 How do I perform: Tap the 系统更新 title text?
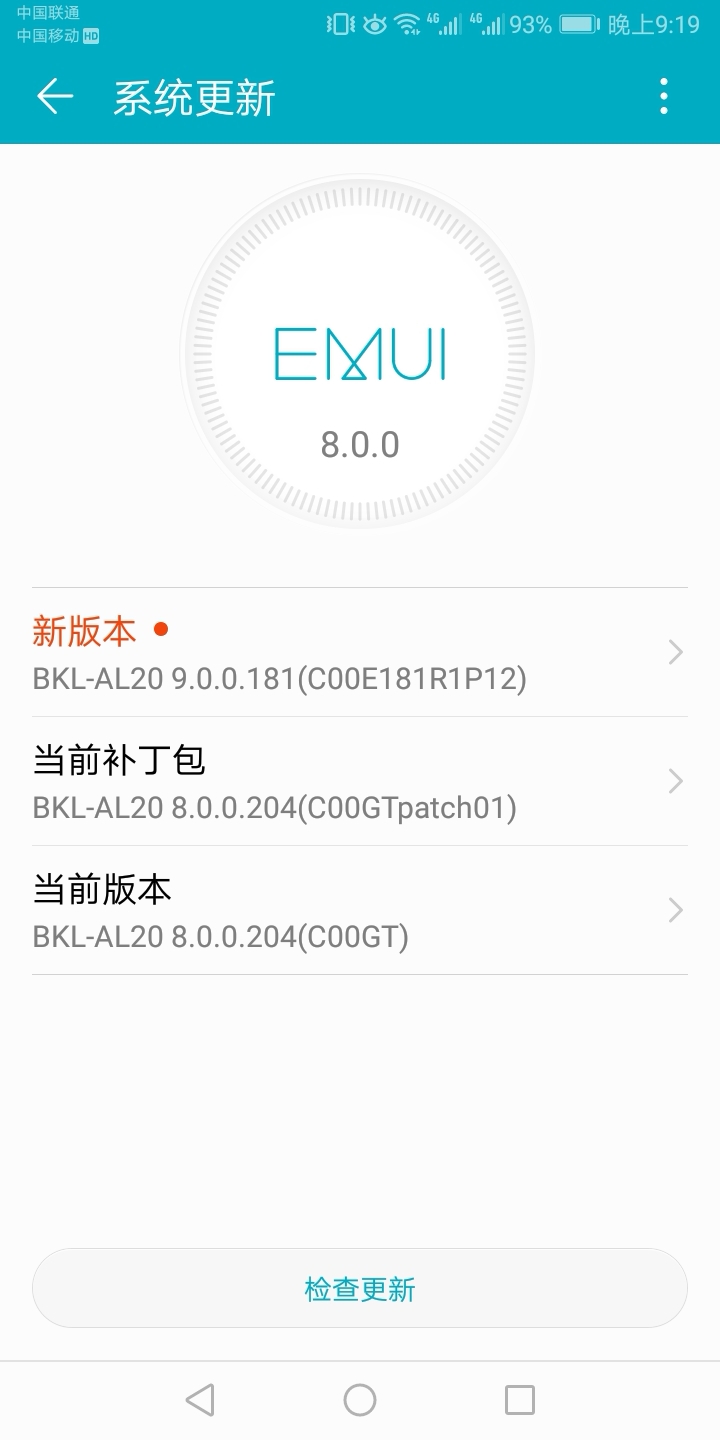pos(196,96)
